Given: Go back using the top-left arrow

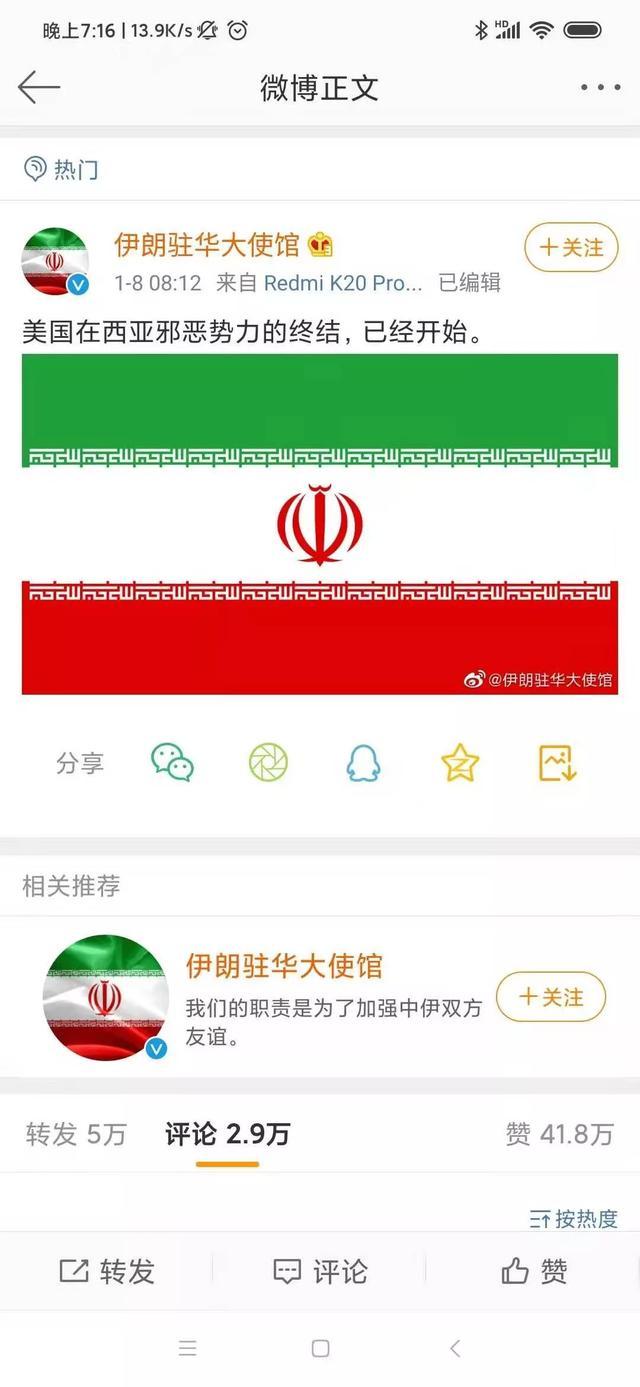Looking at the screenshot, I should 40,88.
